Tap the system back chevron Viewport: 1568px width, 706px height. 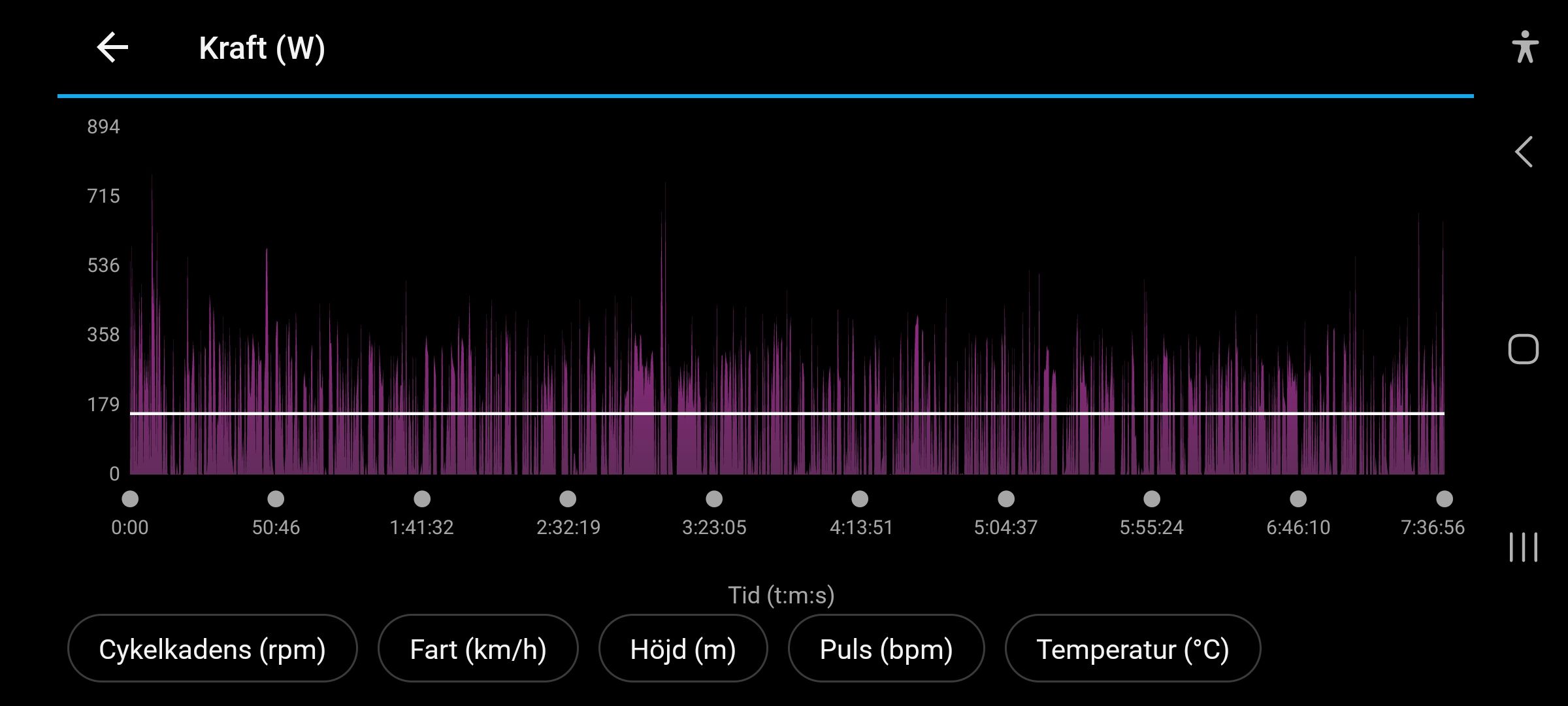click(x=1524, y=152)
